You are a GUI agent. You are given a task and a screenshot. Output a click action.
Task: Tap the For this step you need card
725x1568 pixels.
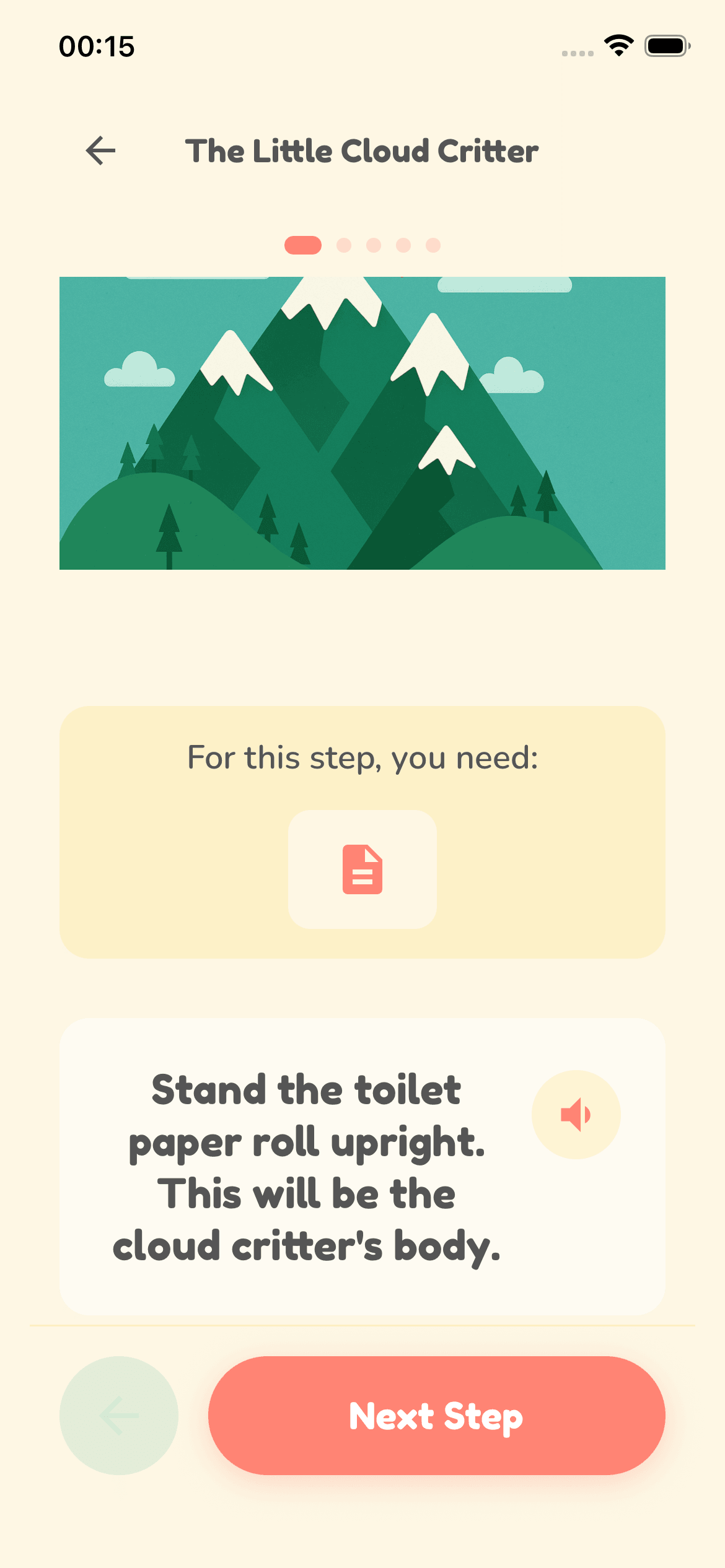[x=362, y=848]
